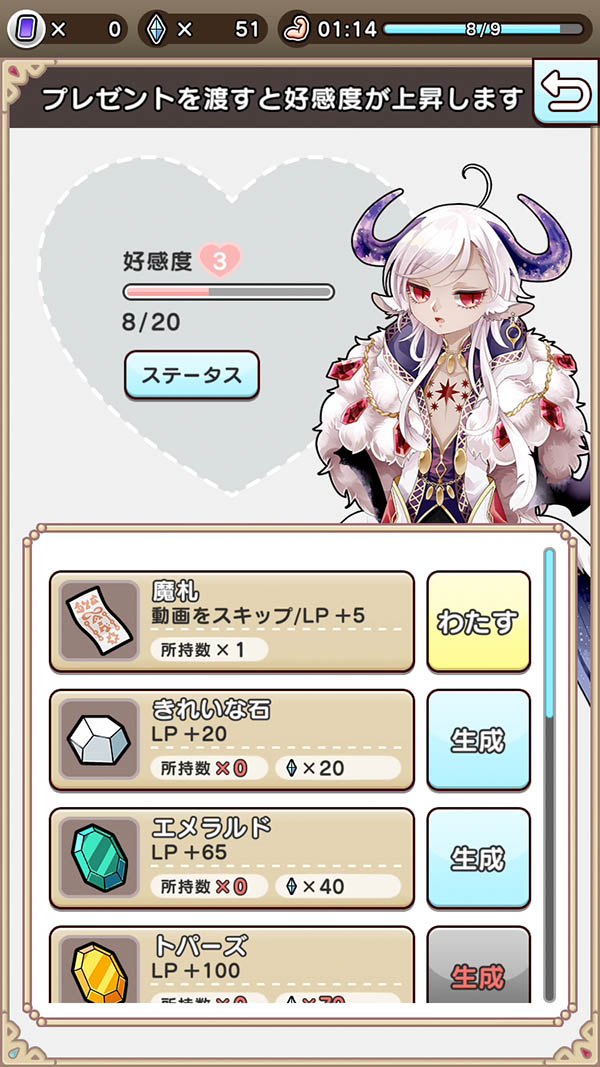This screenshot has width=600, height=1067.
Task: Tap the back arrow button
Action: coord(565,94)
